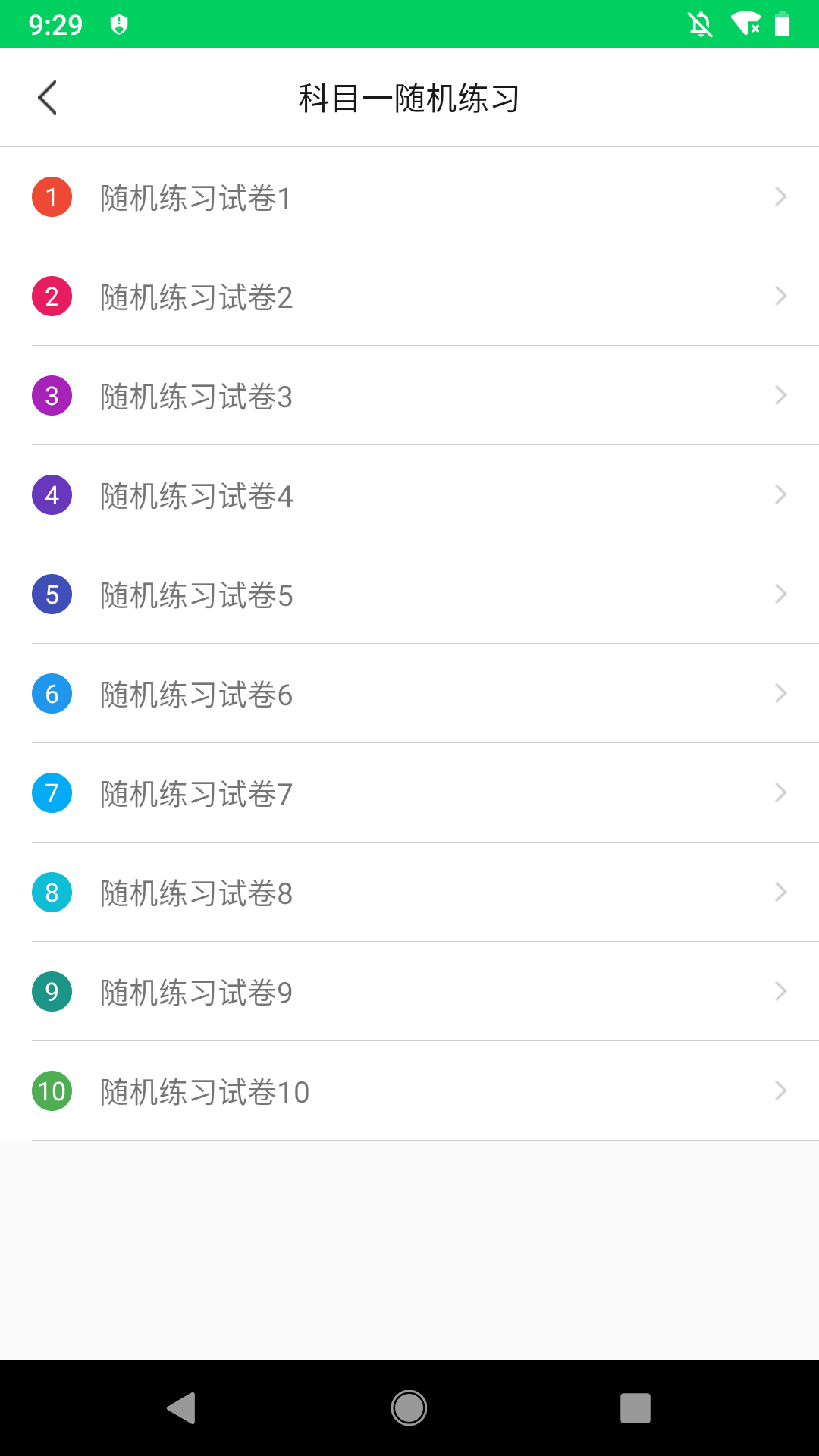This screenshot has height=1456, width=819.
Task: Tap the clock showing 9:29
Action: click(55, 24)
